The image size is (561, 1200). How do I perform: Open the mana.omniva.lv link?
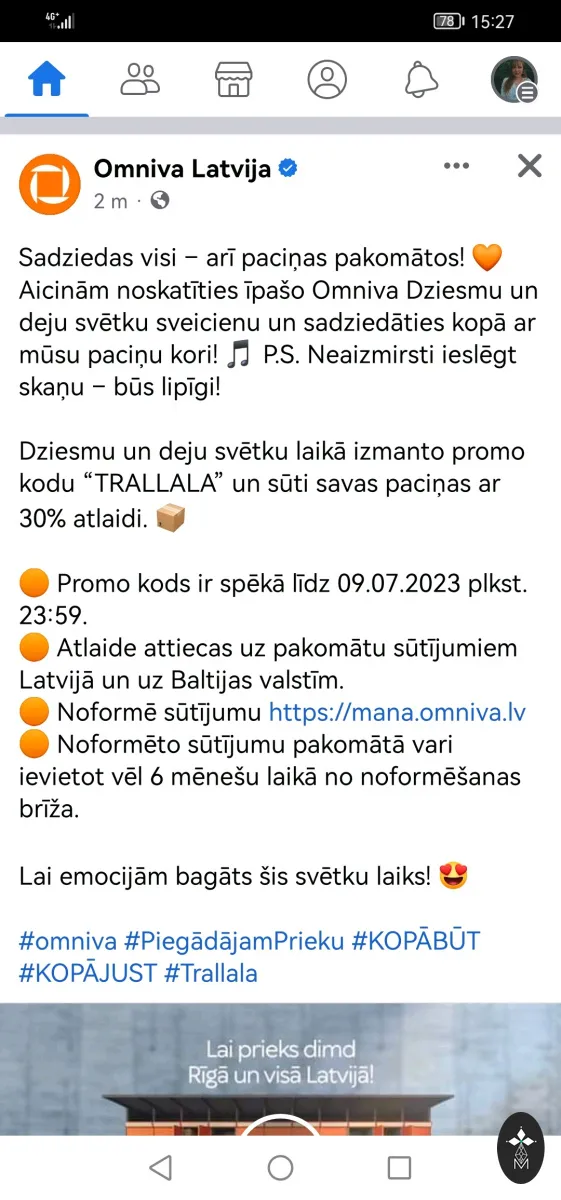coord(397,713)
